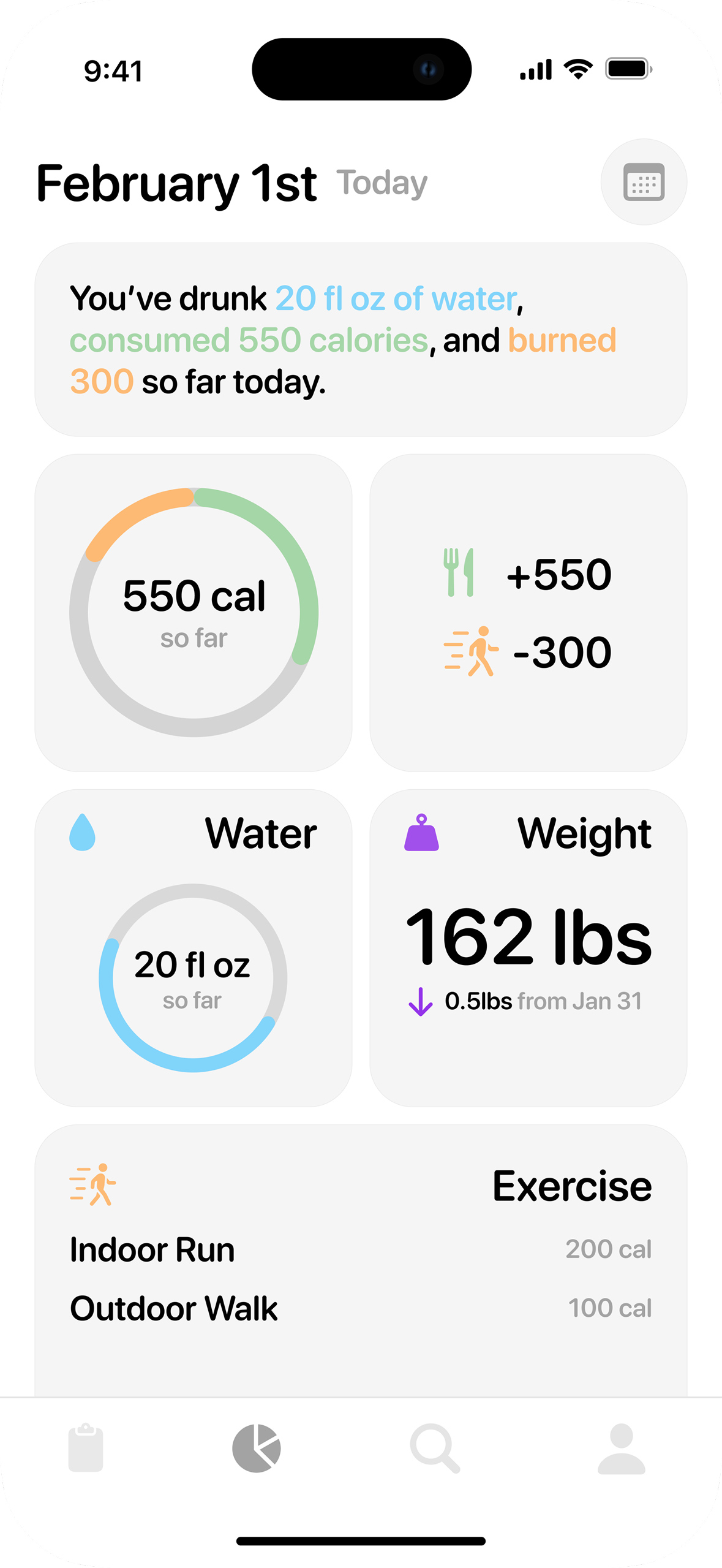Screen dimensions: 722x1568
Task: Open the Exercise card
Action: [x=361, y=1260]
